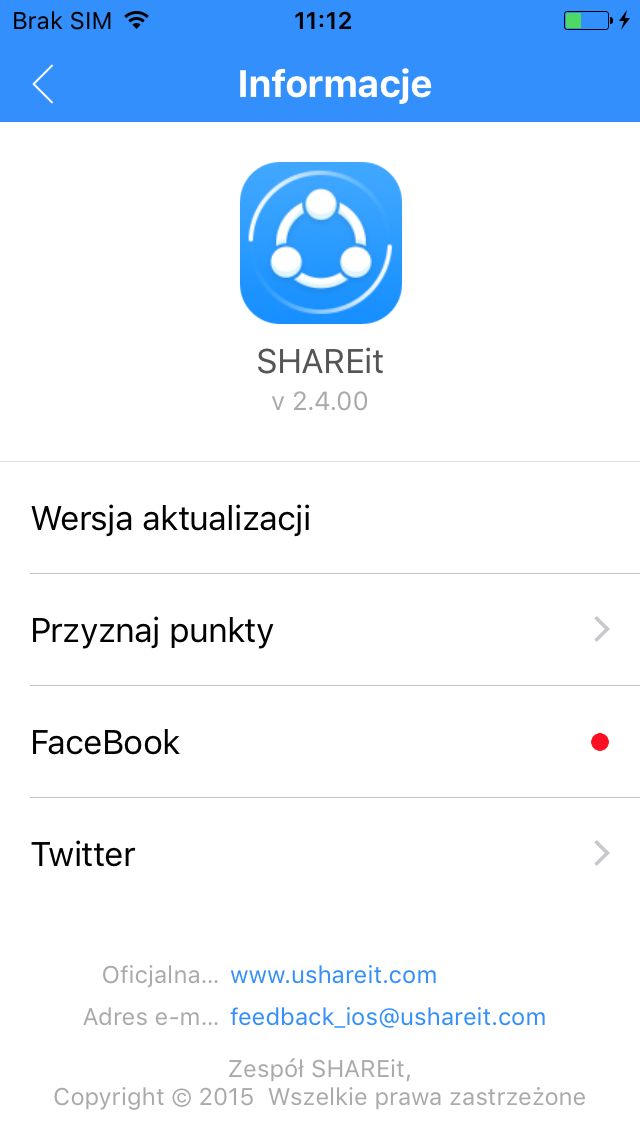Open the Twitter row
640x1136 pixels.
pos(320,853)
